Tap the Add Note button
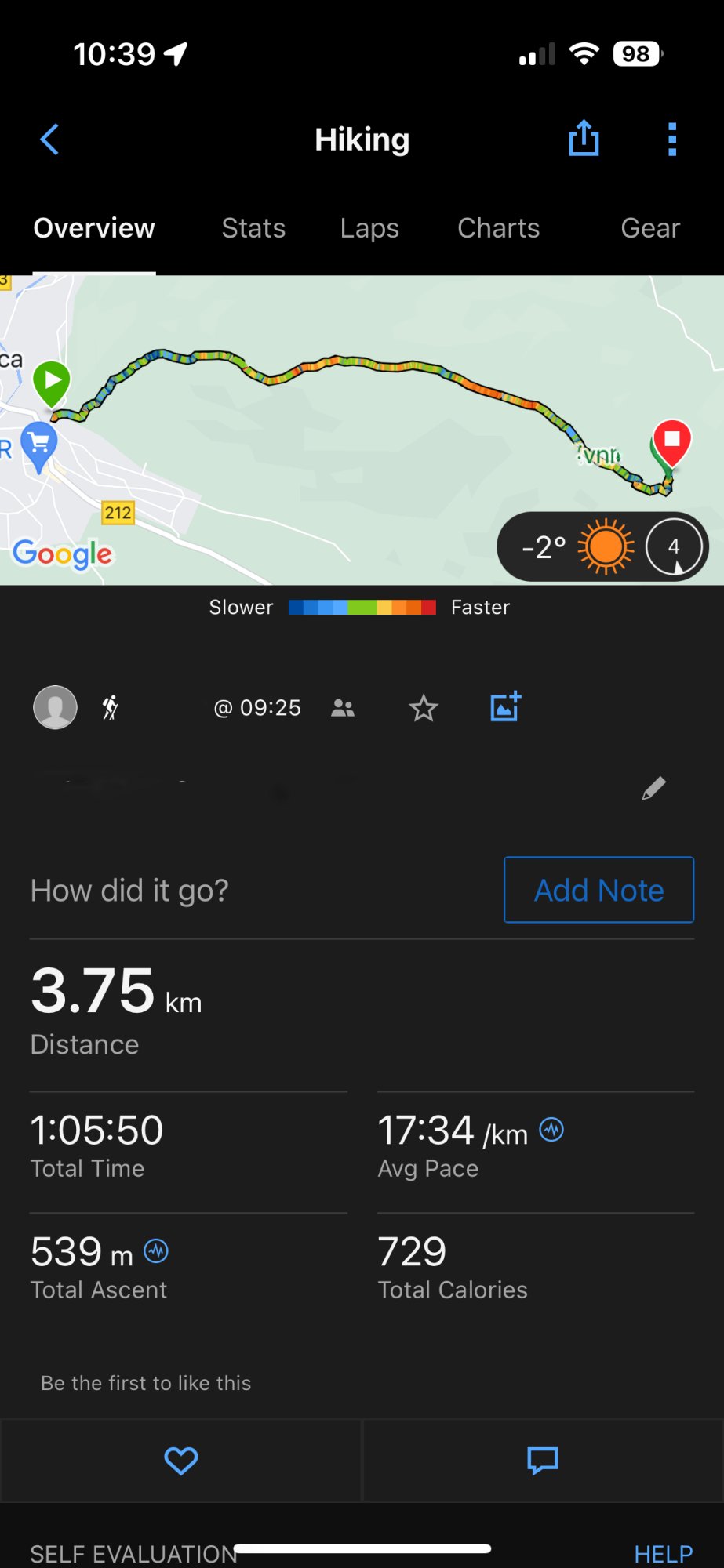This screenshot has width=724, height=1568. tap(598, 890)
